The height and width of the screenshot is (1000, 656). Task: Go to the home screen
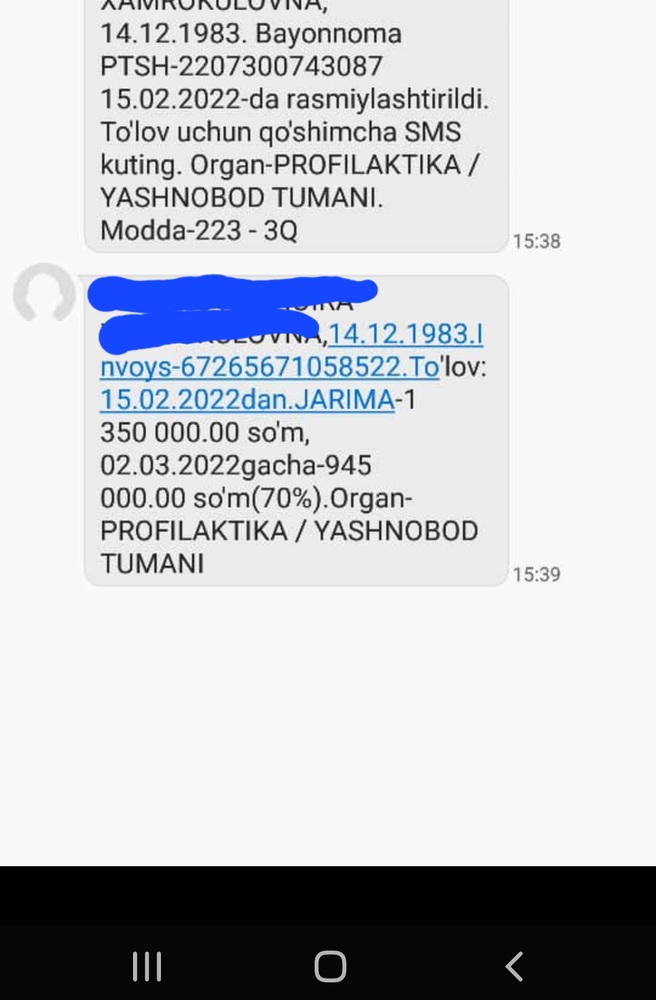click(x=330, y=966)
